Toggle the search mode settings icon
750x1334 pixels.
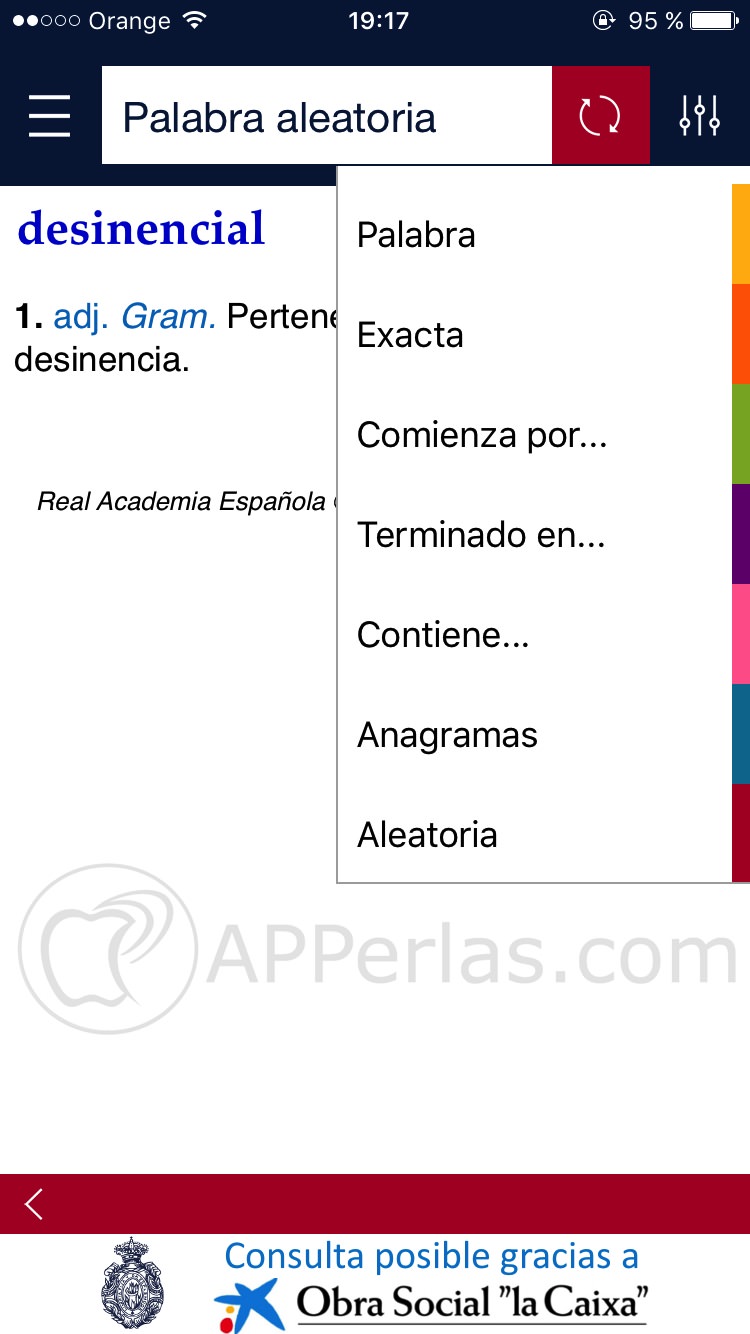coord(699,116)
